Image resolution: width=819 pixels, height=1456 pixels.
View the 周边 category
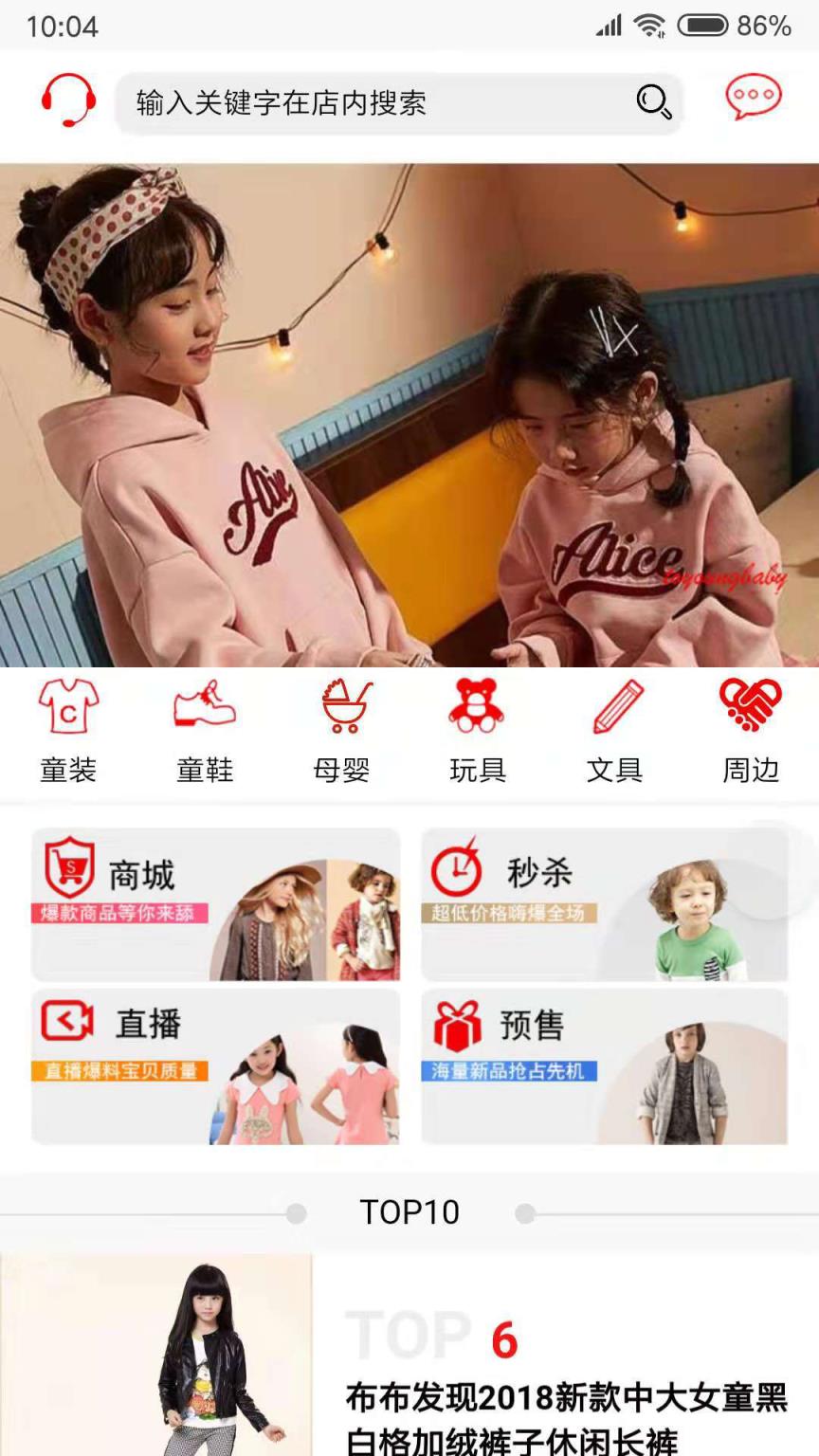coord(751,731)
